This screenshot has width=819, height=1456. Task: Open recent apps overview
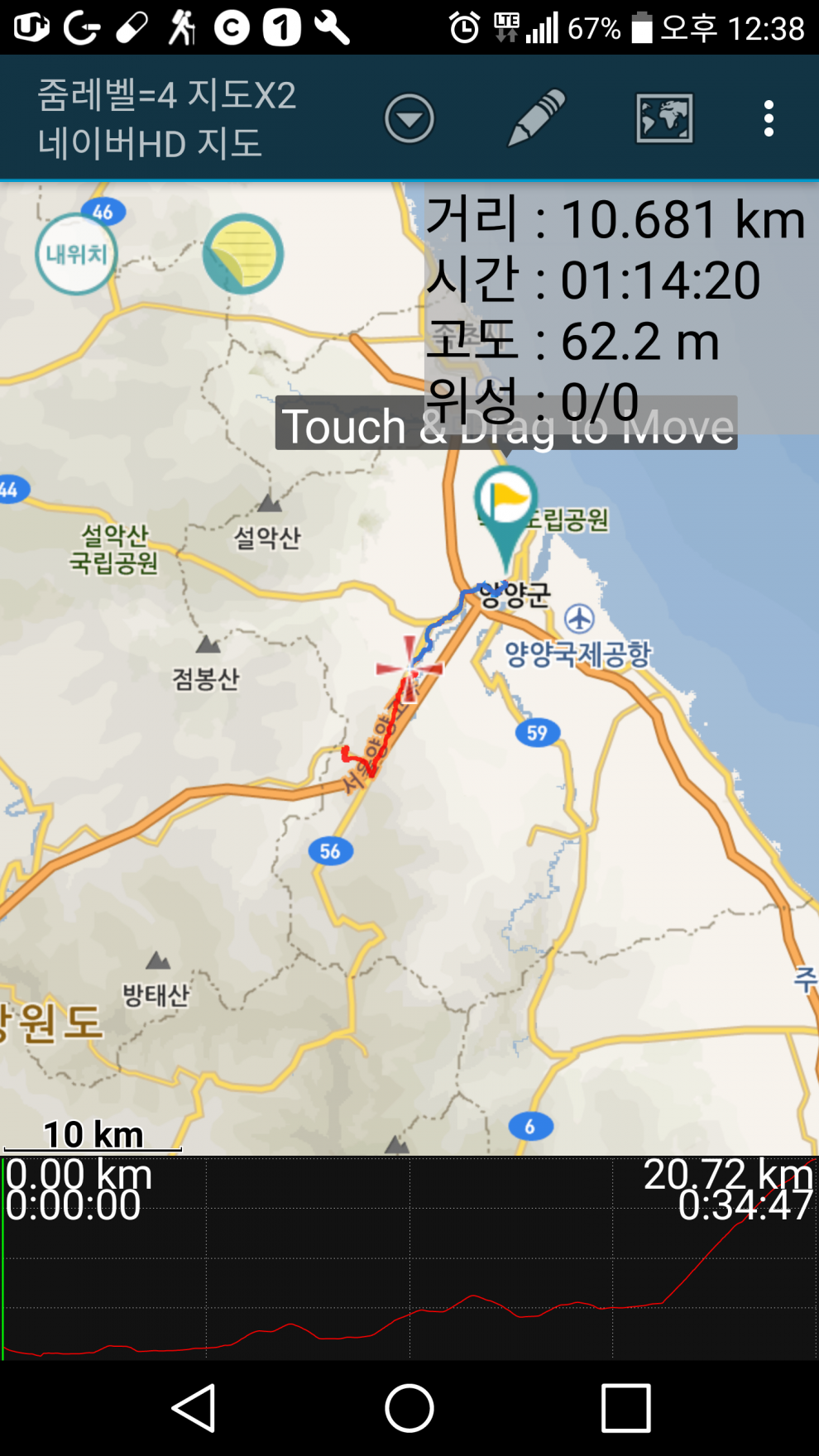pyautogui.click(x=625, y=1407)
